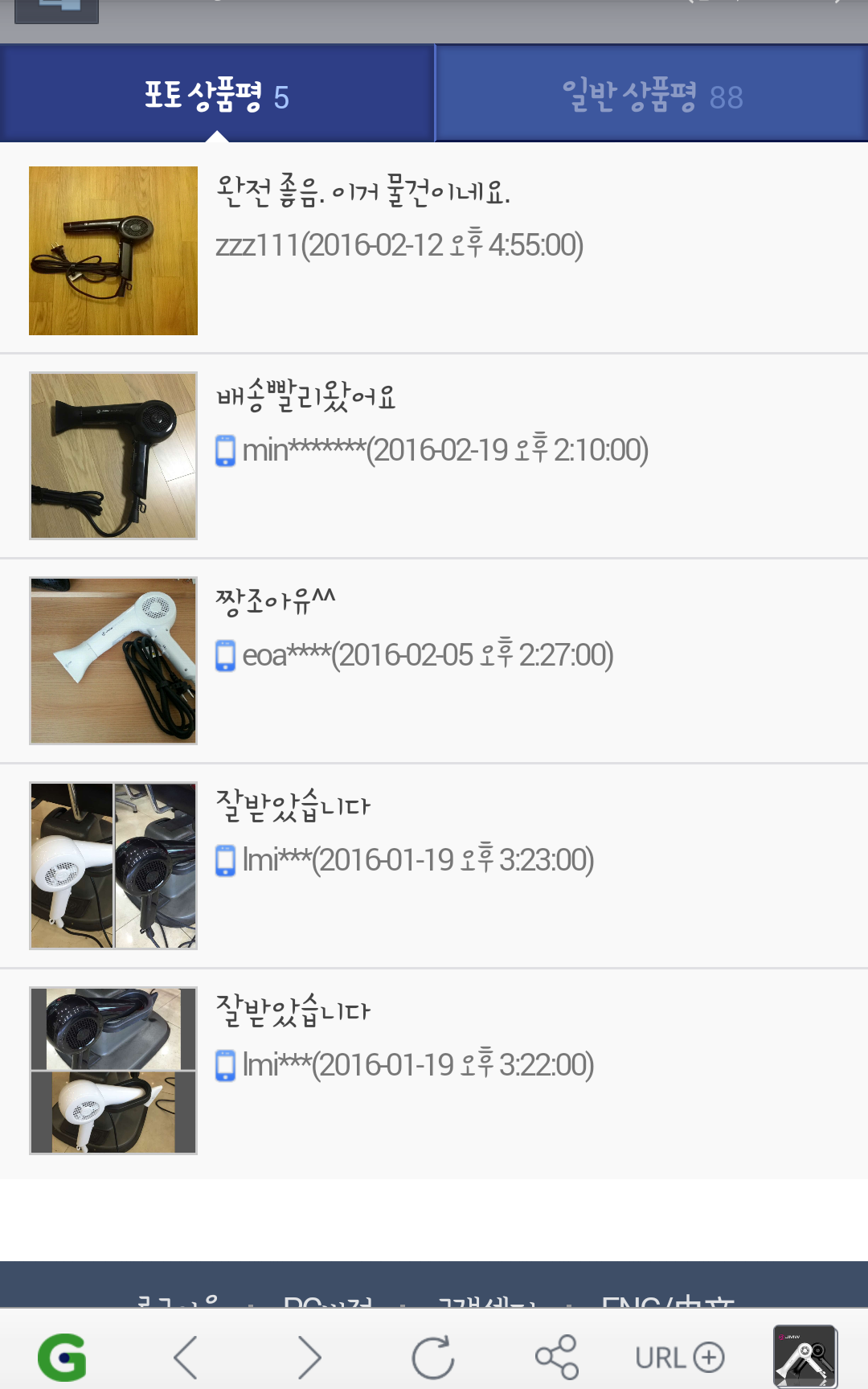Go to the Gmarket home via G logo
Screen dimensions: 868x1389
[x=62, y=1358]
